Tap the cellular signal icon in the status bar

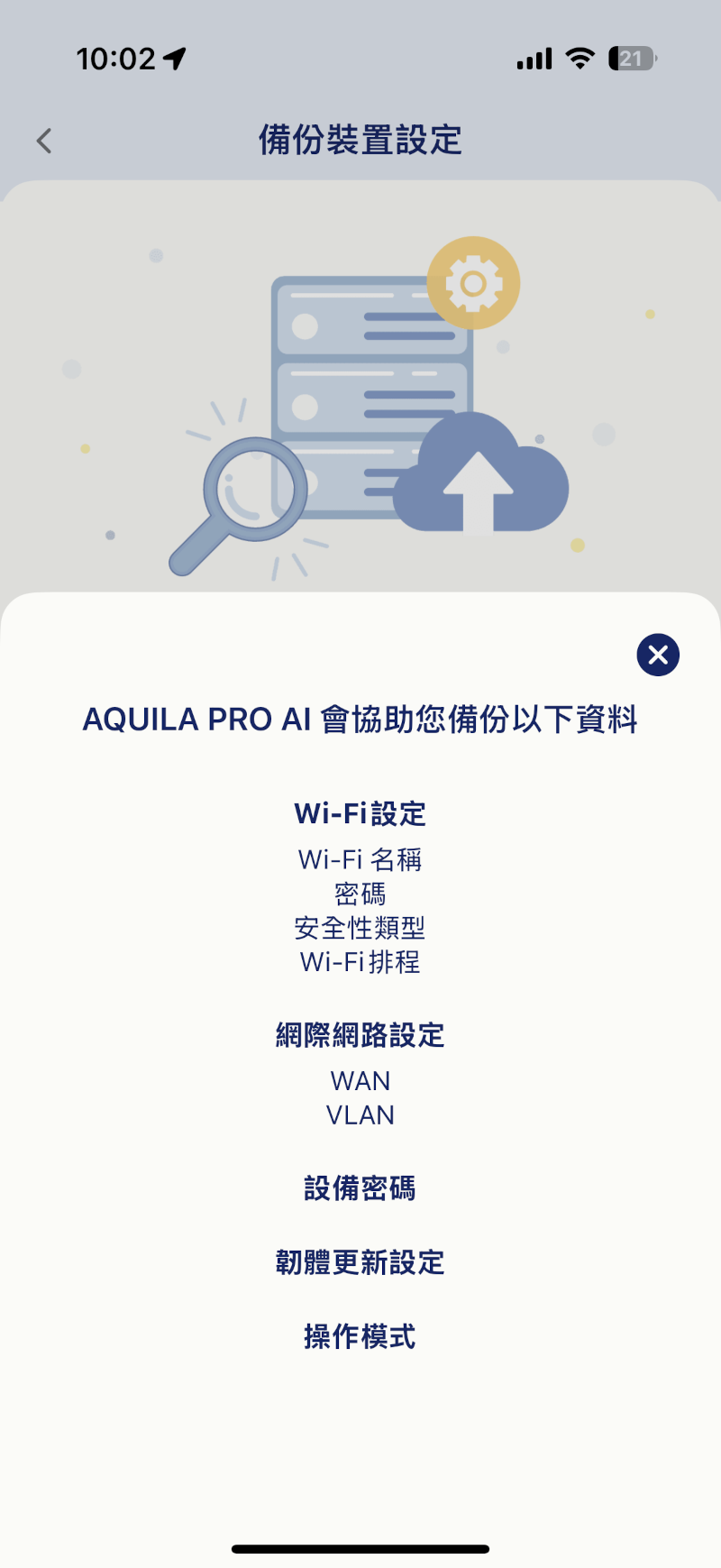coord(533,58)
